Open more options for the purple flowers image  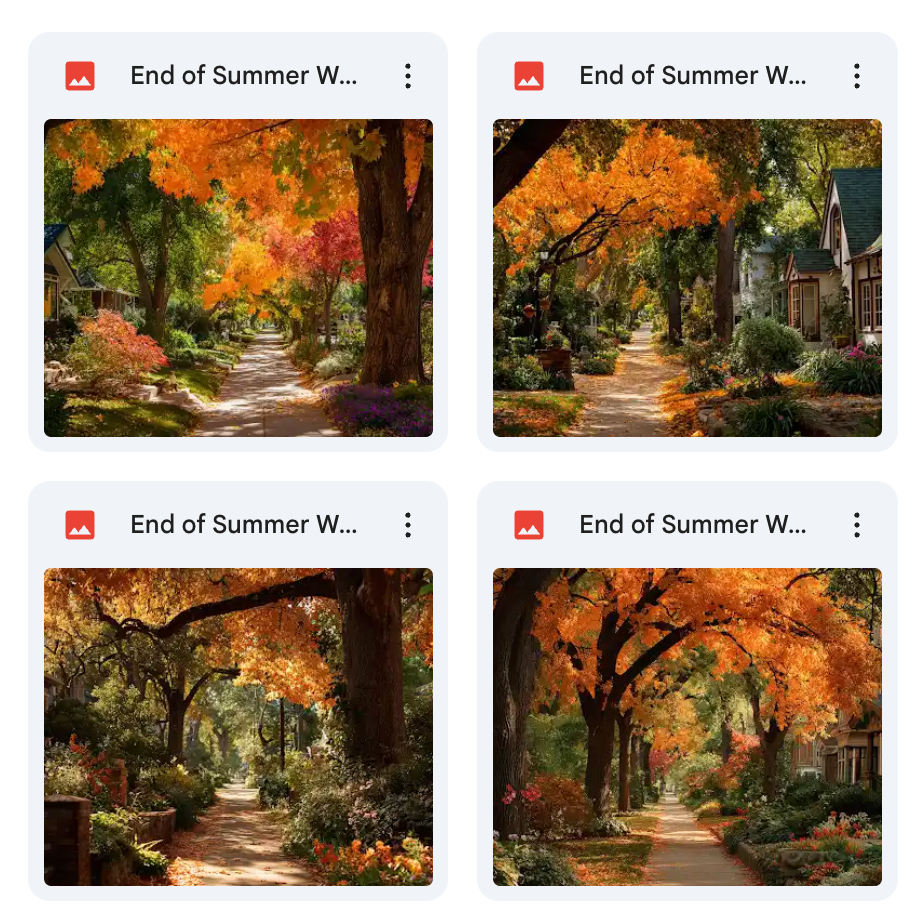point(407,76)
